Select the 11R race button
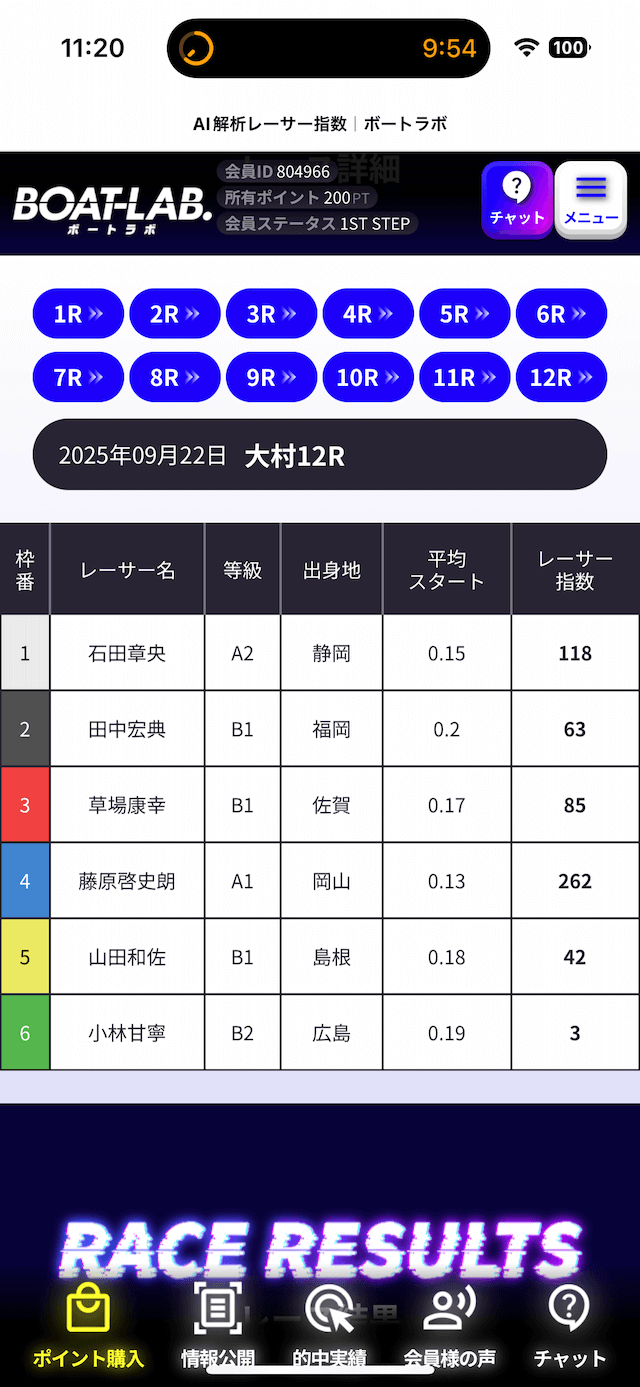 [x=465, y=377]
